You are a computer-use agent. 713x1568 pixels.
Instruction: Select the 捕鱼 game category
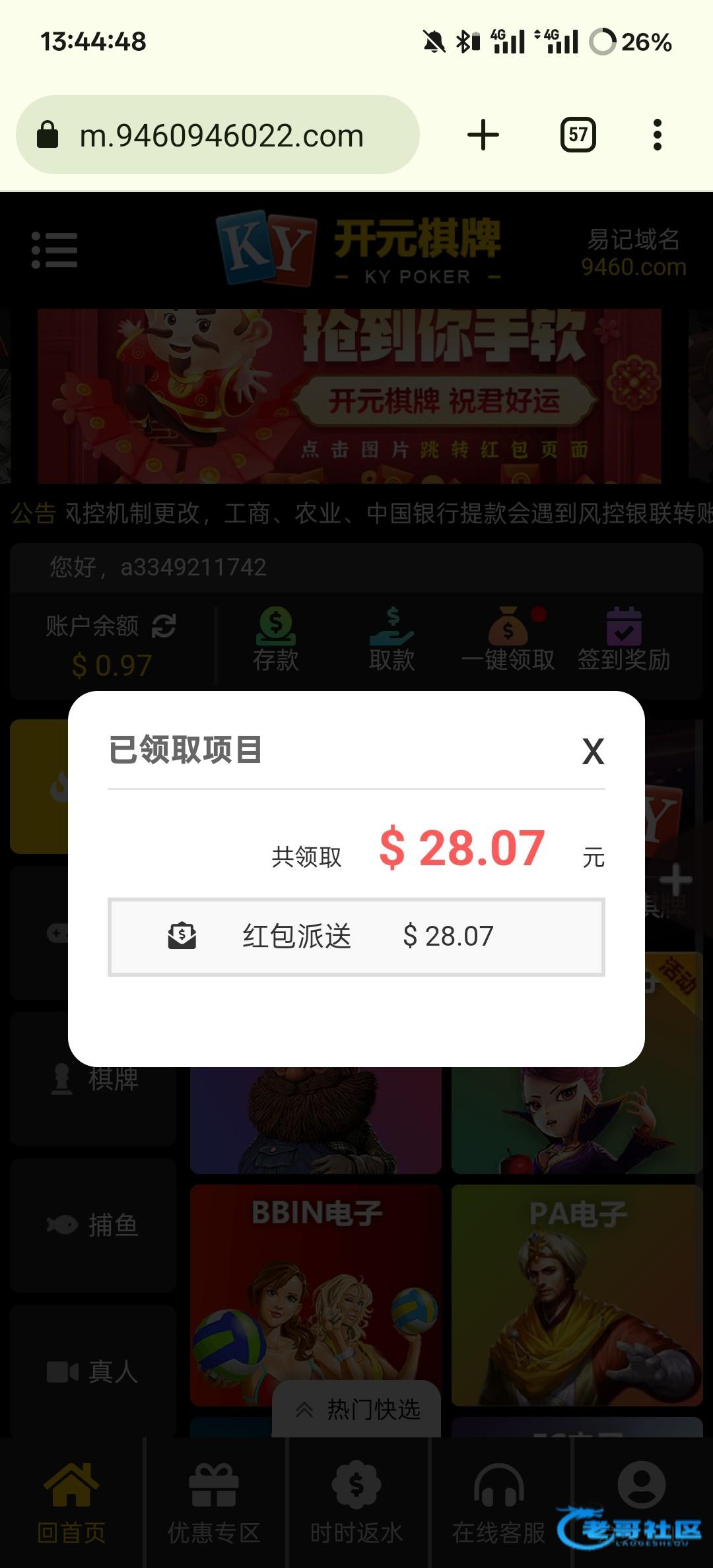[92, 1225]
